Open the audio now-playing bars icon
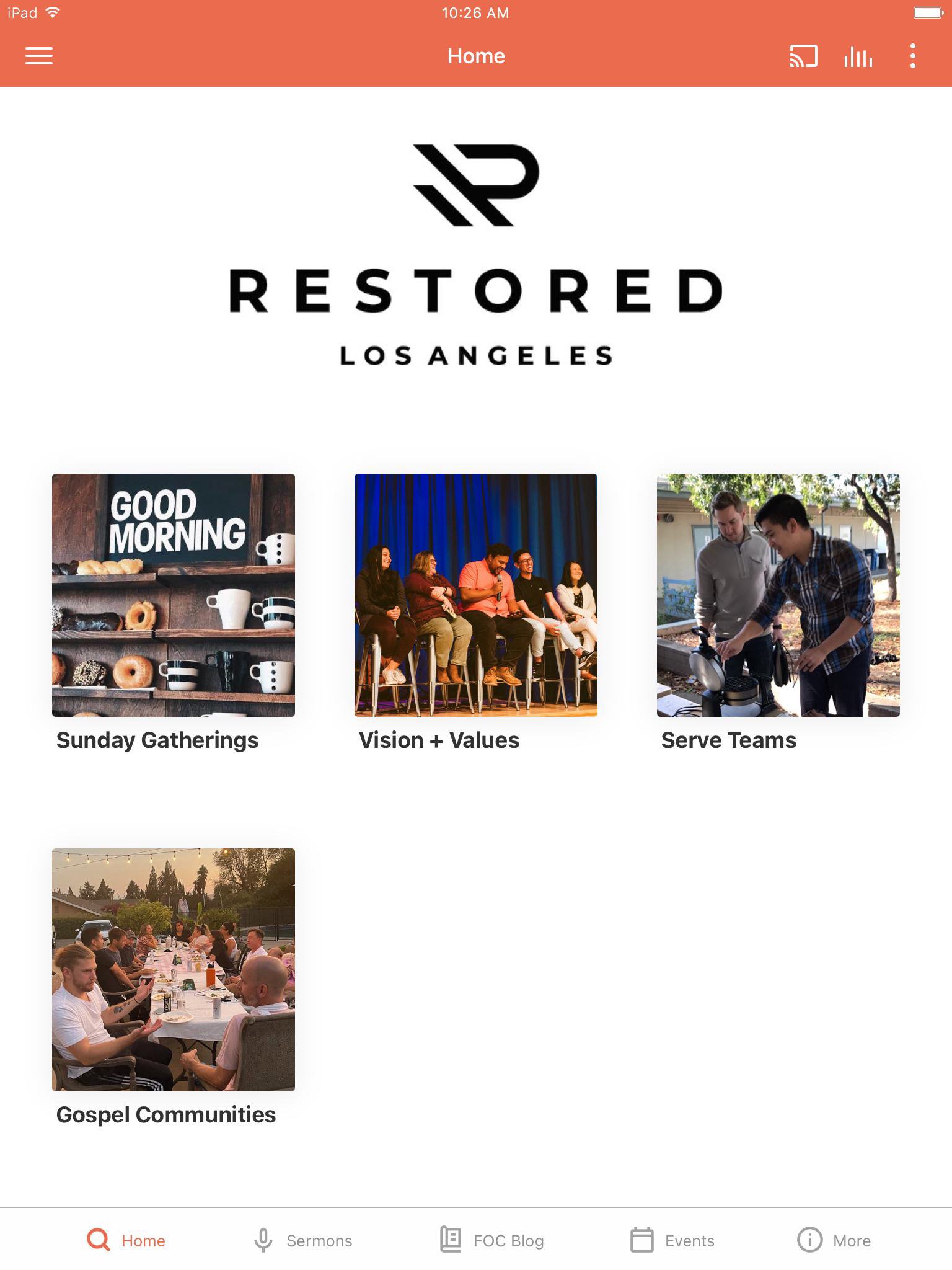Image resolution: width=952 pixels, height=1270 pixels. coord(858,56)
